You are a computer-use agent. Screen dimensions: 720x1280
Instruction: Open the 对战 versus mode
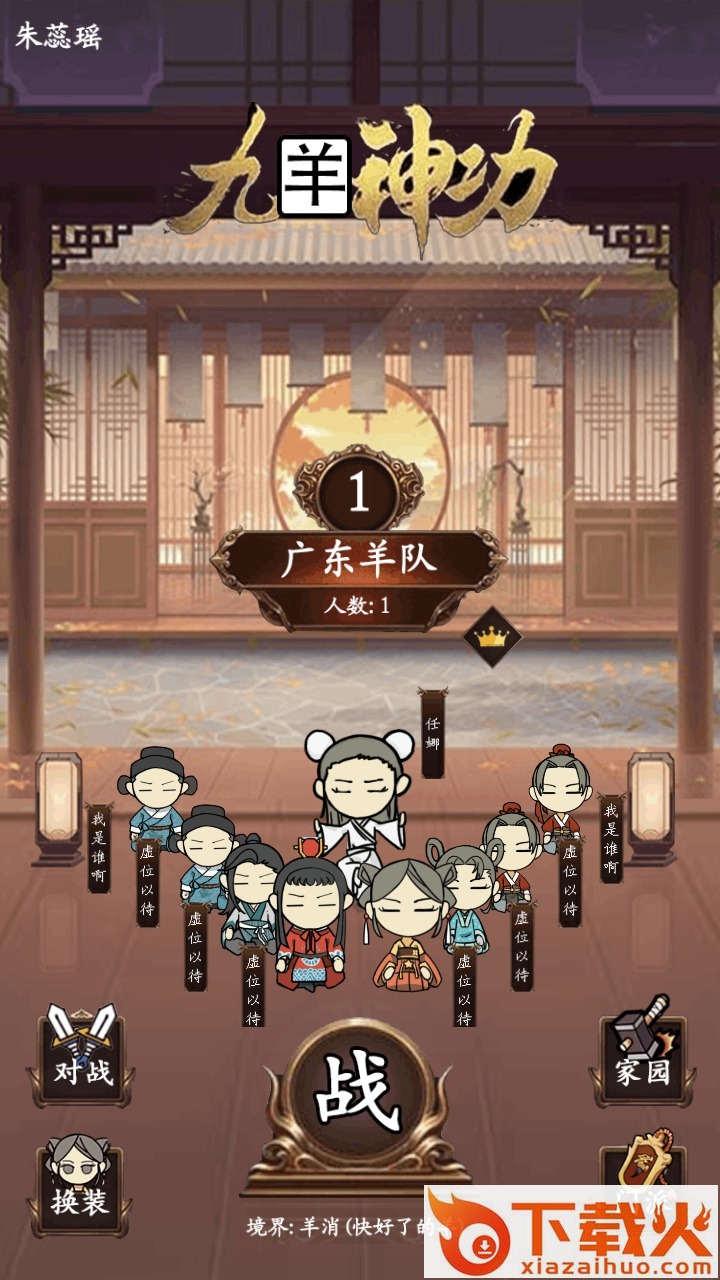pos(83,1057)
